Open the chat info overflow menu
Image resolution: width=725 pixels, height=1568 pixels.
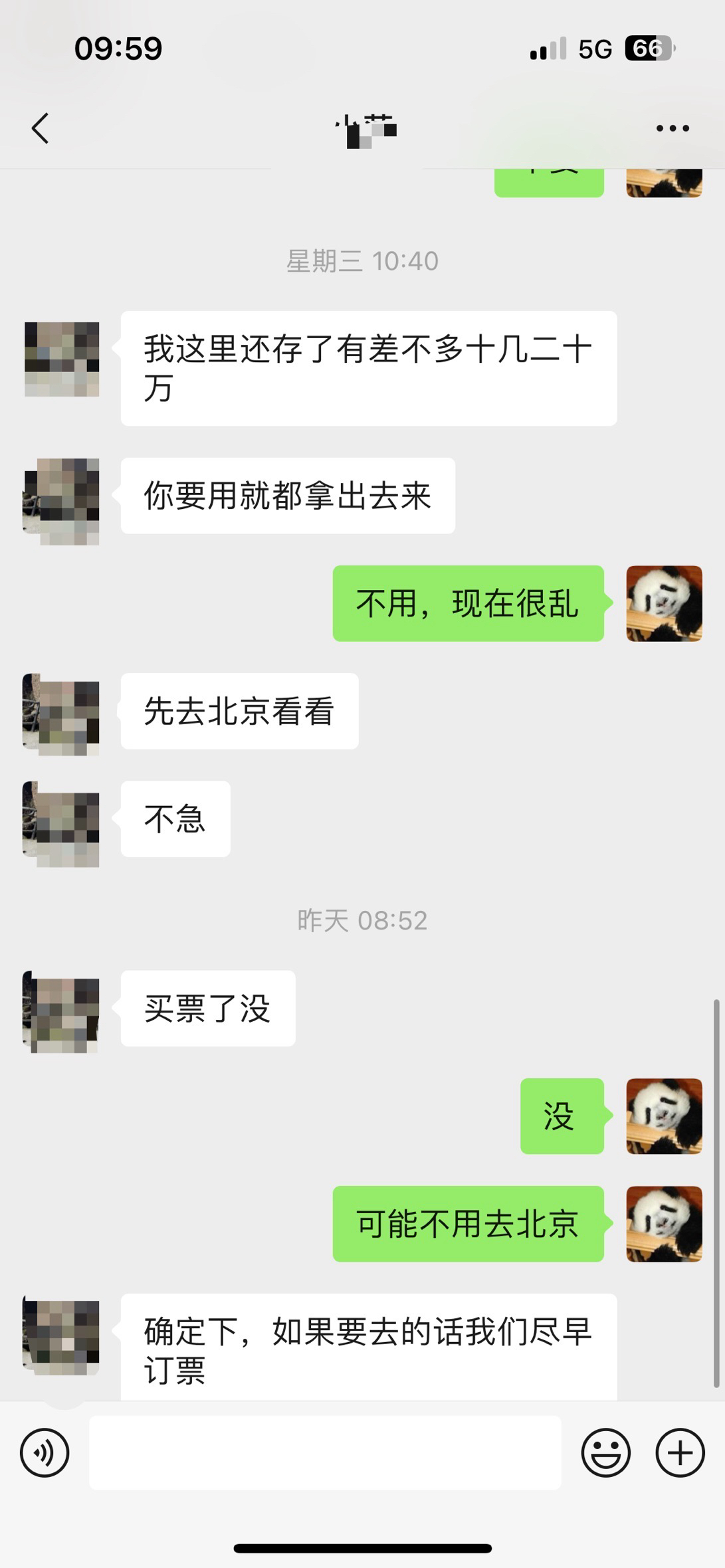click(x=673, y=128)
